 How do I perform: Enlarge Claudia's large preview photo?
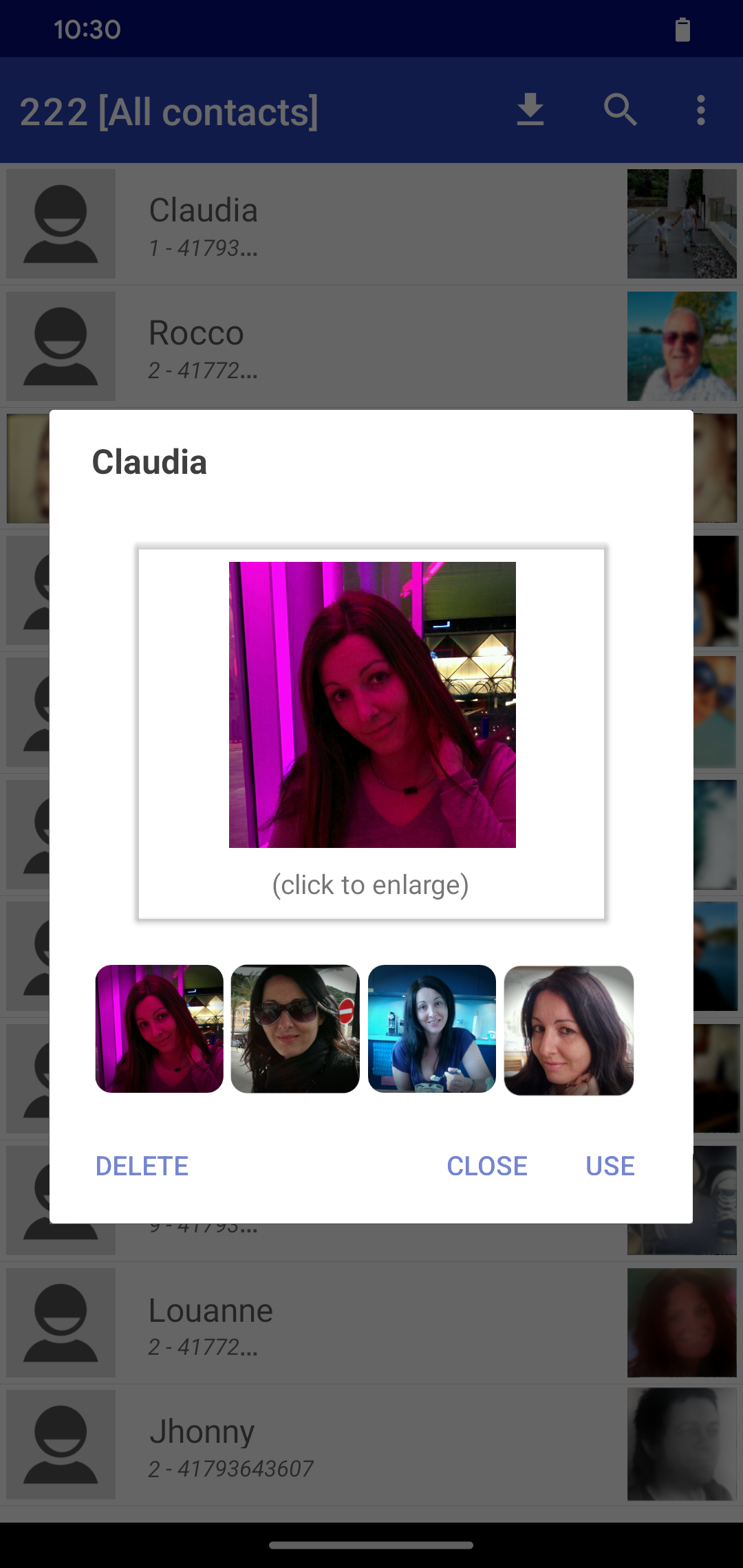click(x=372, y=705)
